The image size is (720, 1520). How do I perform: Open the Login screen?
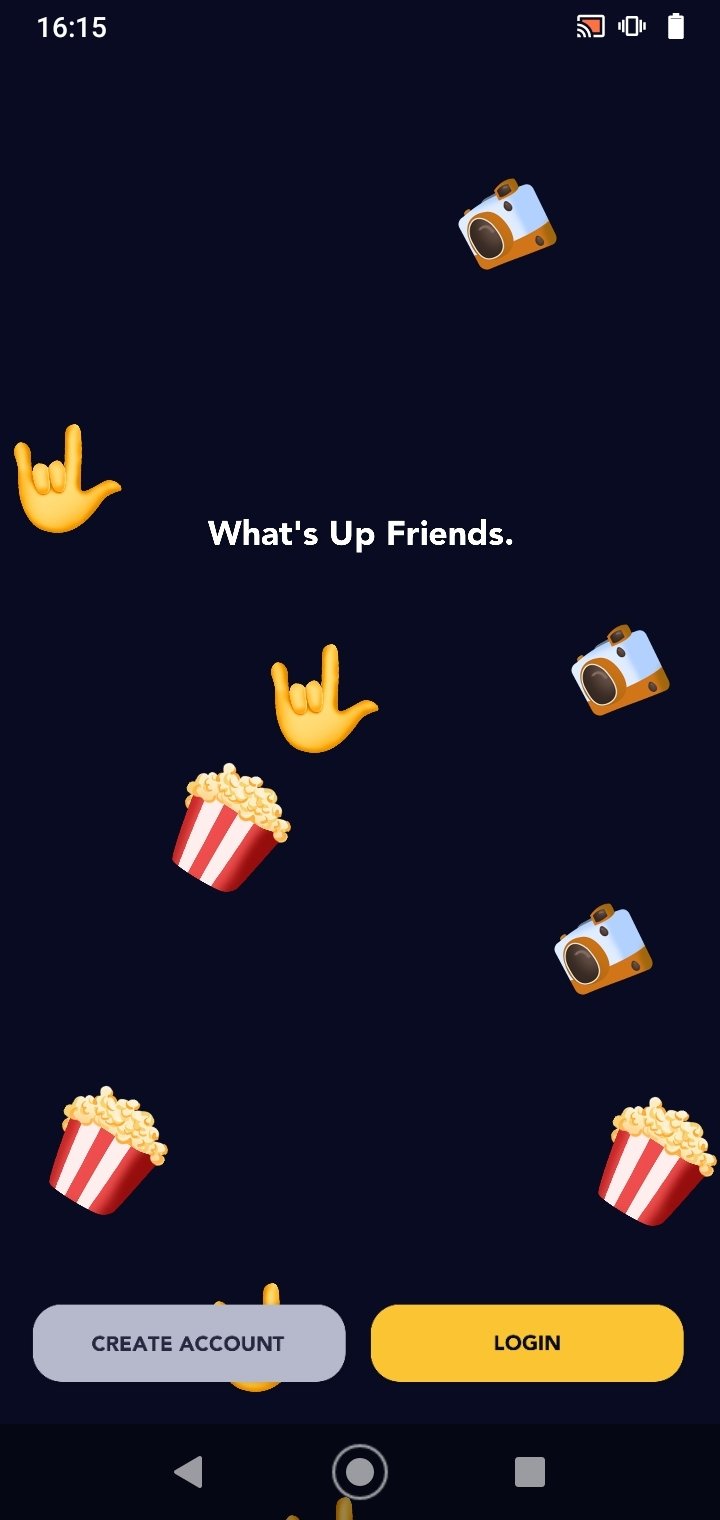click(527, 1343)
